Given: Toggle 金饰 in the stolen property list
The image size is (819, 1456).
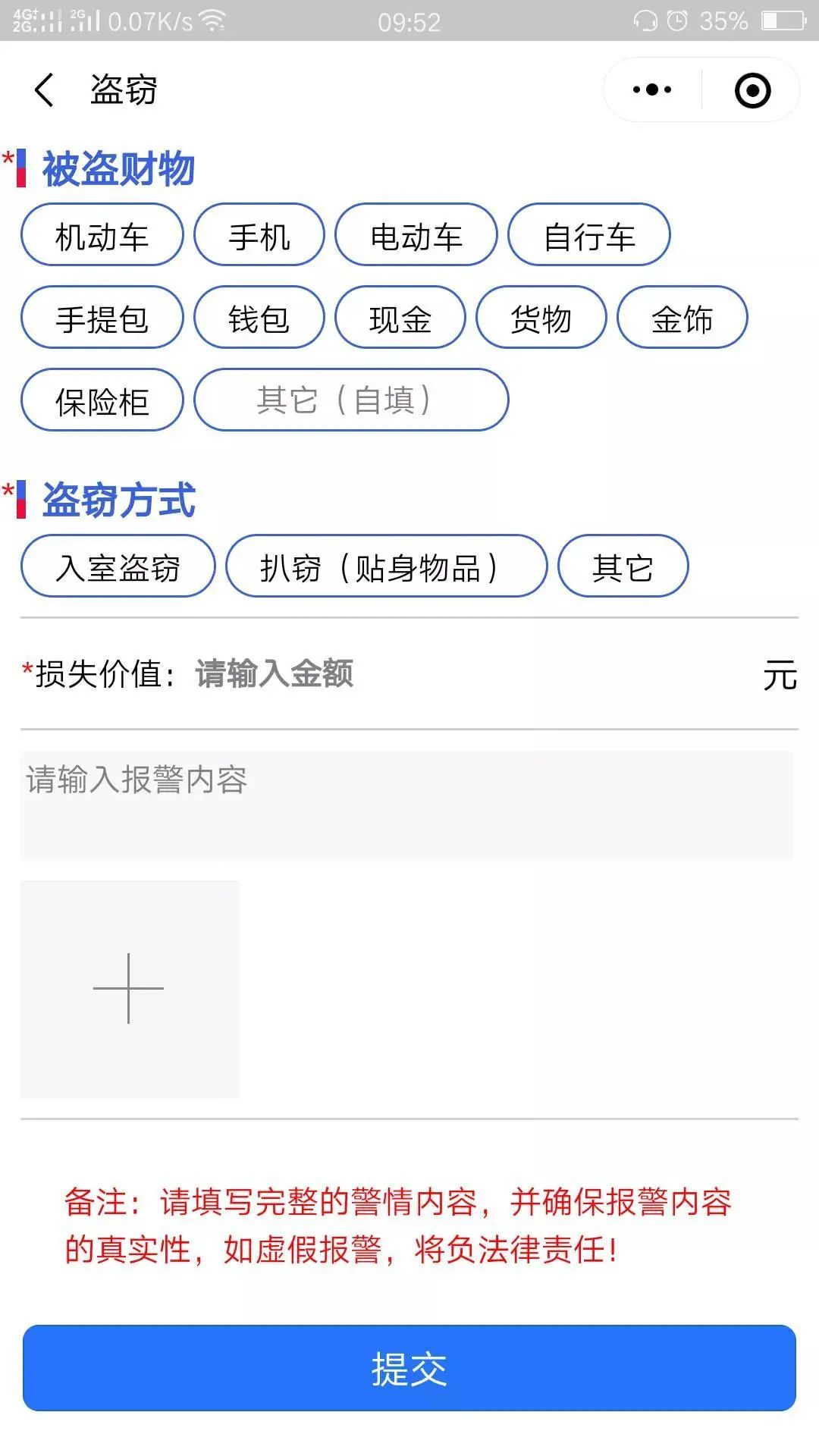Looking at the screenshot, I should coord(682,318).
